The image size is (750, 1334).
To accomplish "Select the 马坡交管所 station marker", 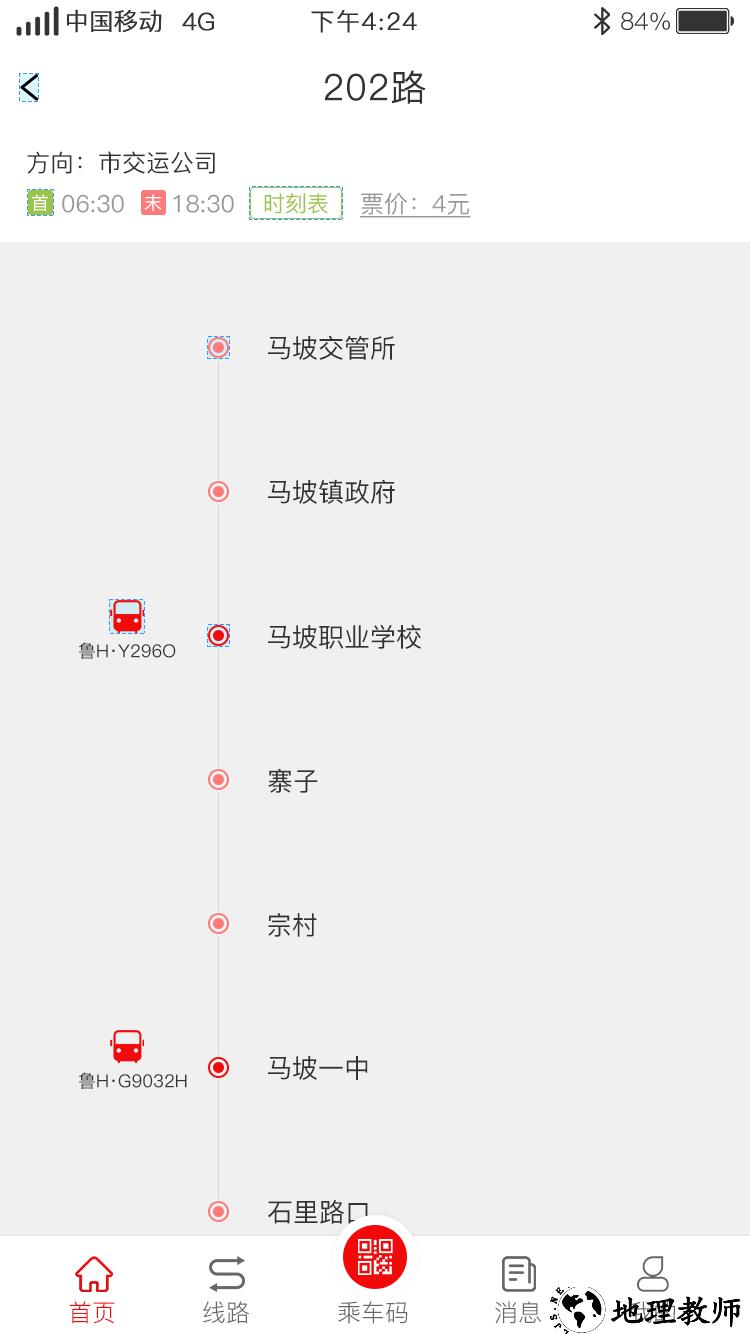I will point(217,347).
